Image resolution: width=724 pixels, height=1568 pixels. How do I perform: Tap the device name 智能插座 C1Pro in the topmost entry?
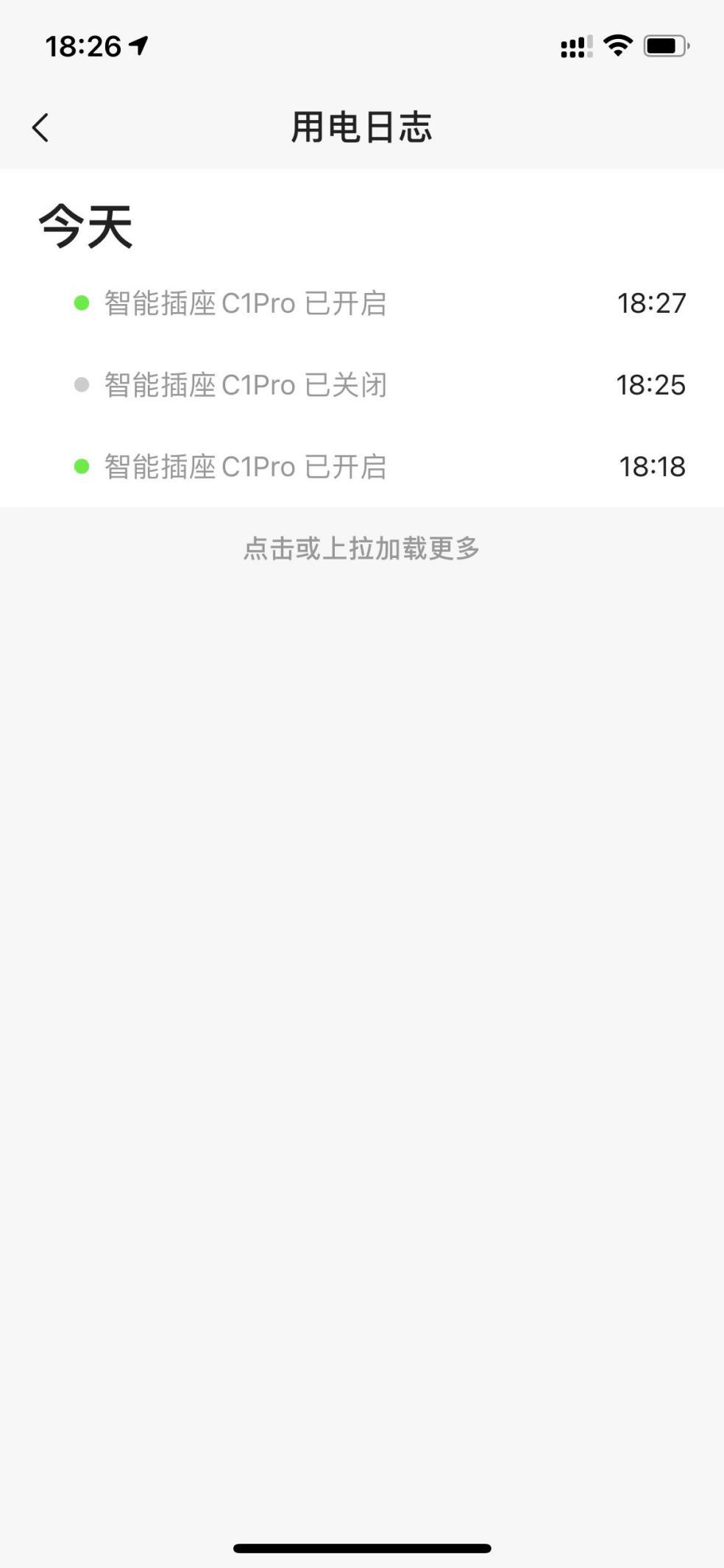(x=199, y=303)
